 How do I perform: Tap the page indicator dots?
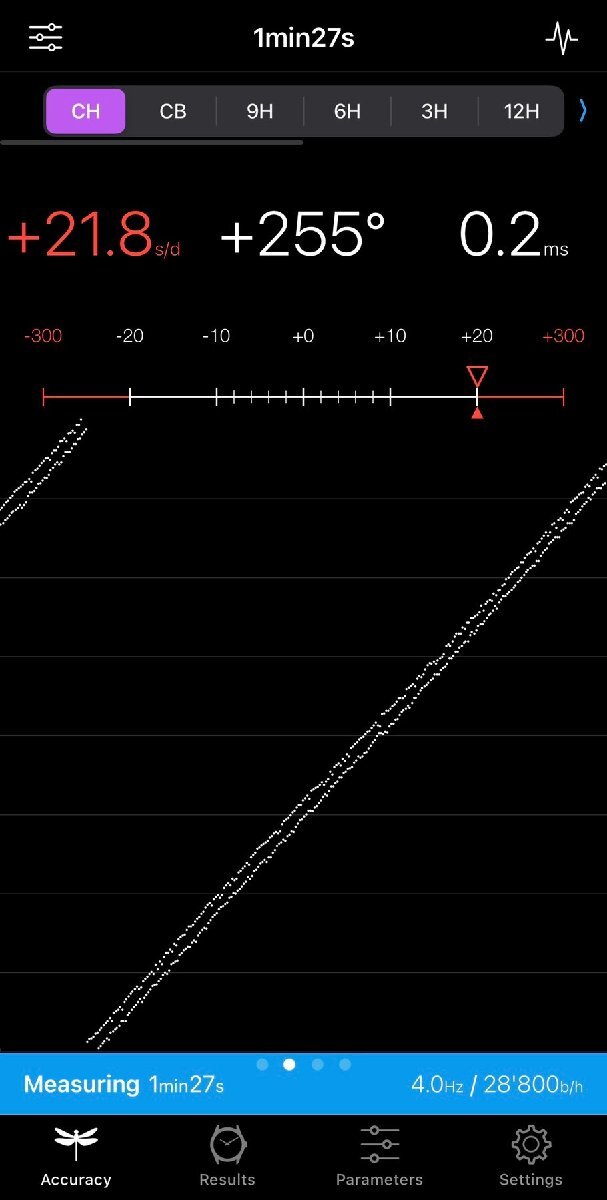tap(303, 1065)
